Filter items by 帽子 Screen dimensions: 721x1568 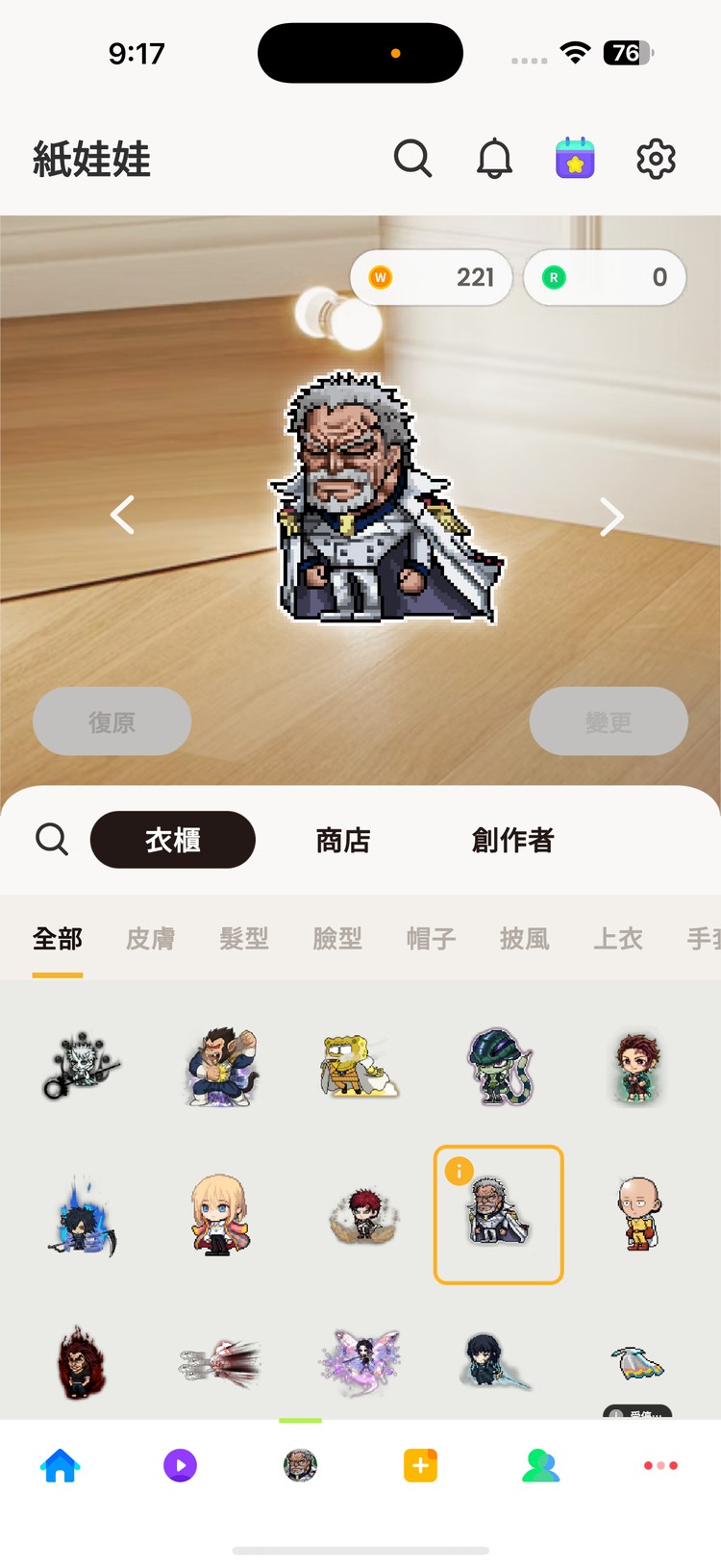point(431,938)
